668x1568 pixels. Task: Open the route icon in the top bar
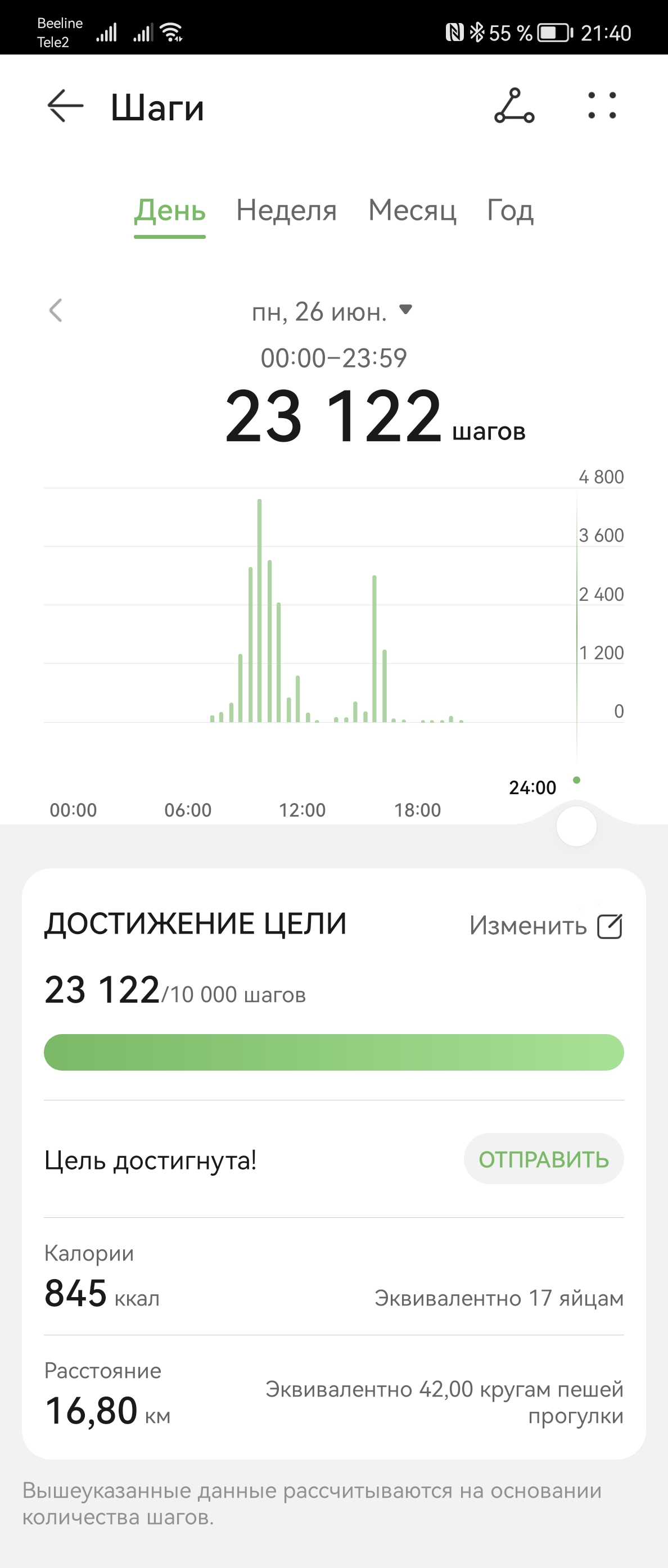click(x=514, y=106)
